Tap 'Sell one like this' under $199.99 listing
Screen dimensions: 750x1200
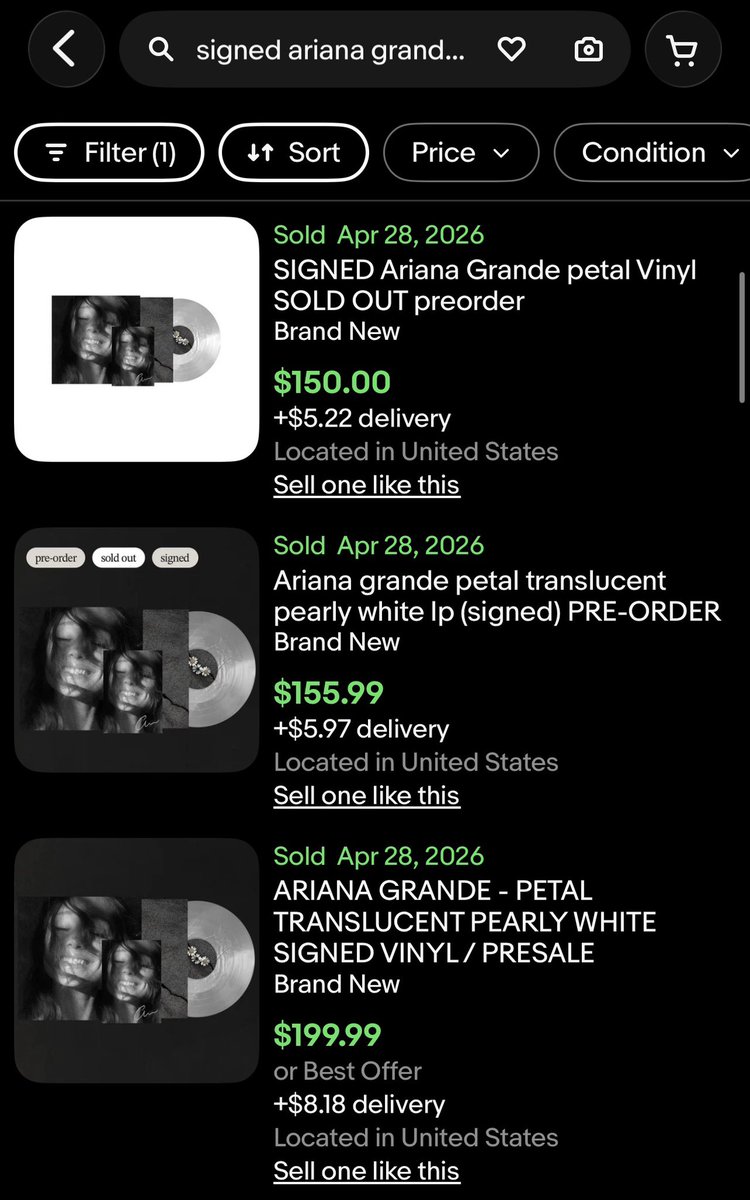coord(367,1170)
